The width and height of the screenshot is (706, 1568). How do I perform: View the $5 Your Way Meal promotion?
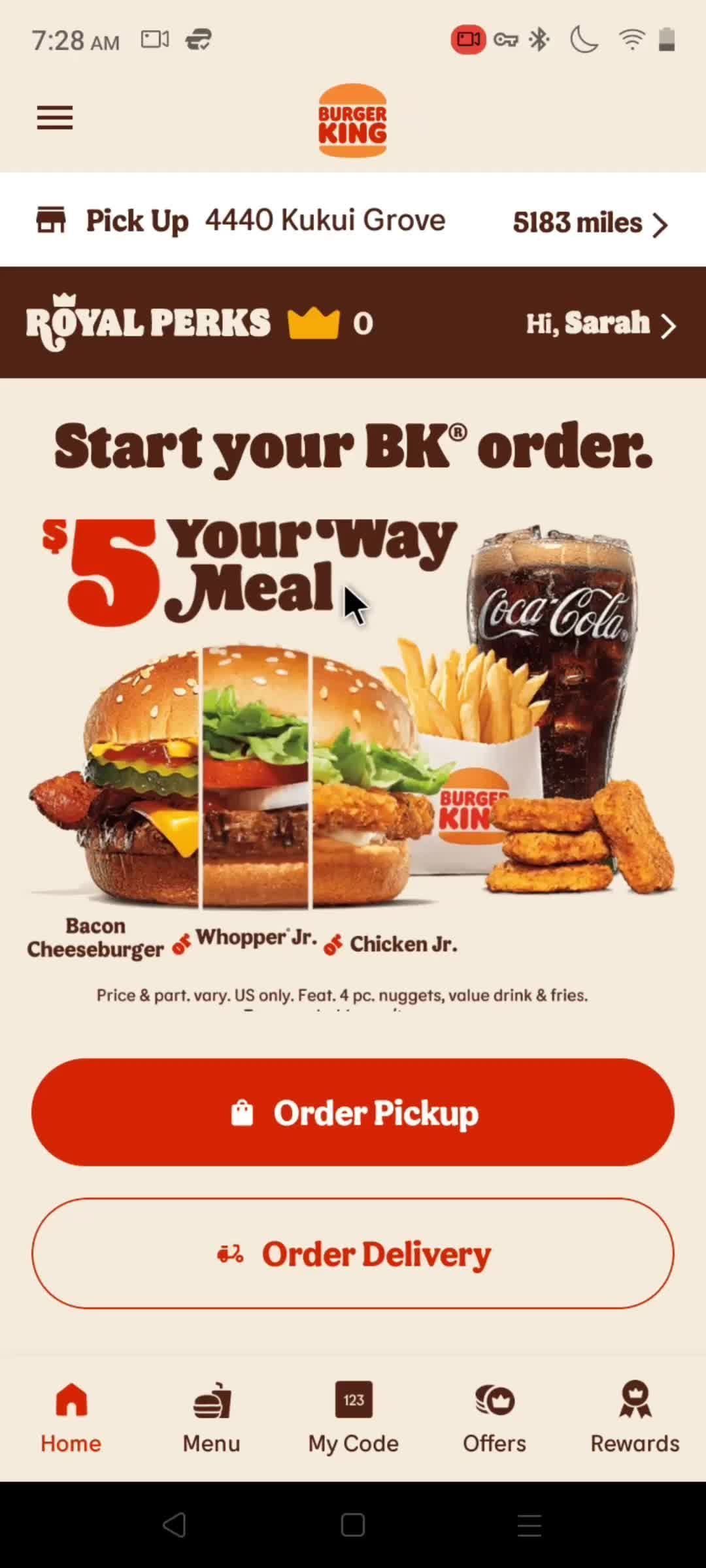tap(353, 738)
